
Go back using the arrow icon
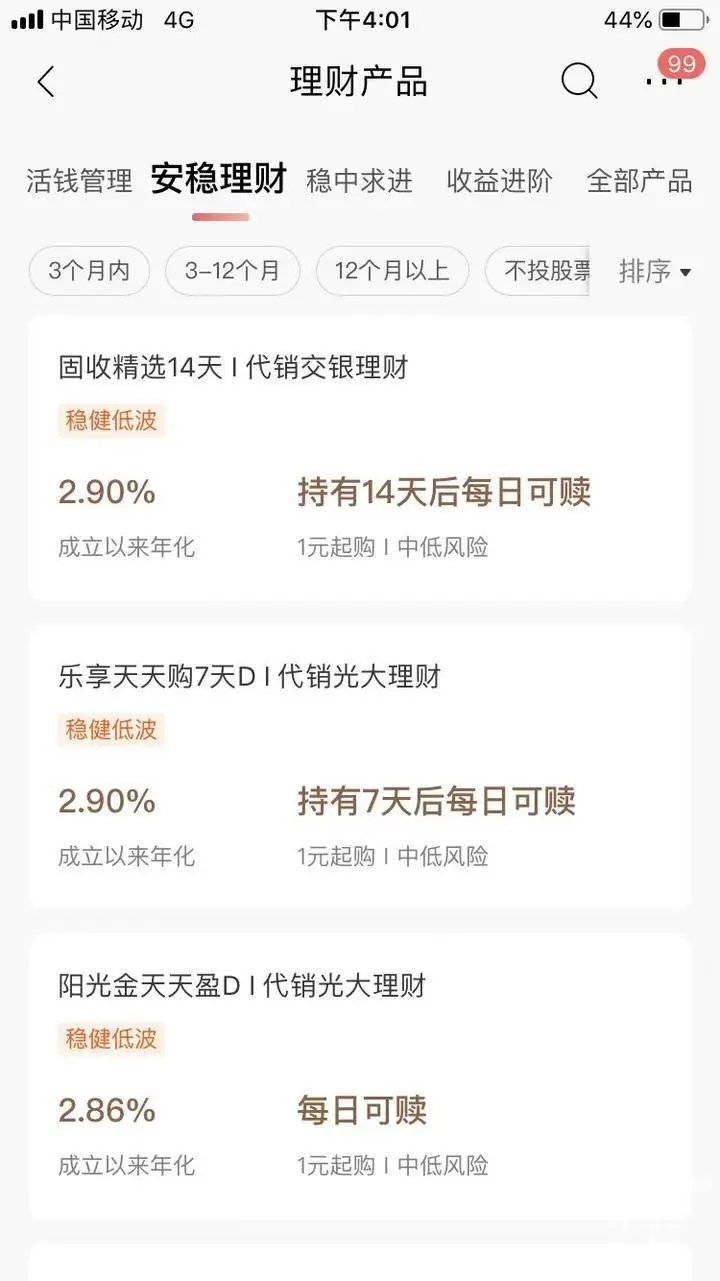(46, 81)
